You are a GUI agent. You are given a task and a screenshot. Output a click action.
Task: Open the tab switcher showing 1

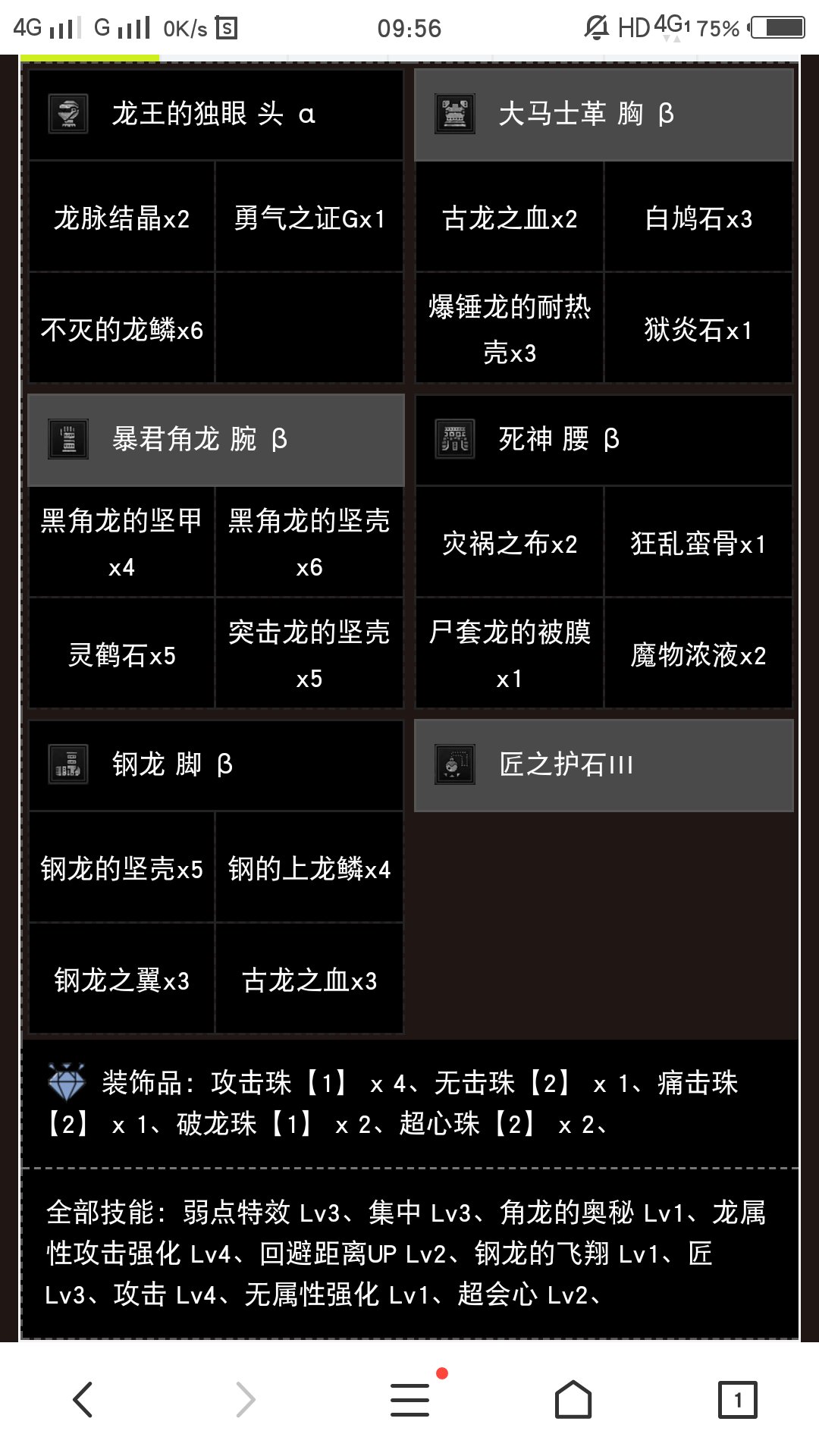[x=737, y=1400]
